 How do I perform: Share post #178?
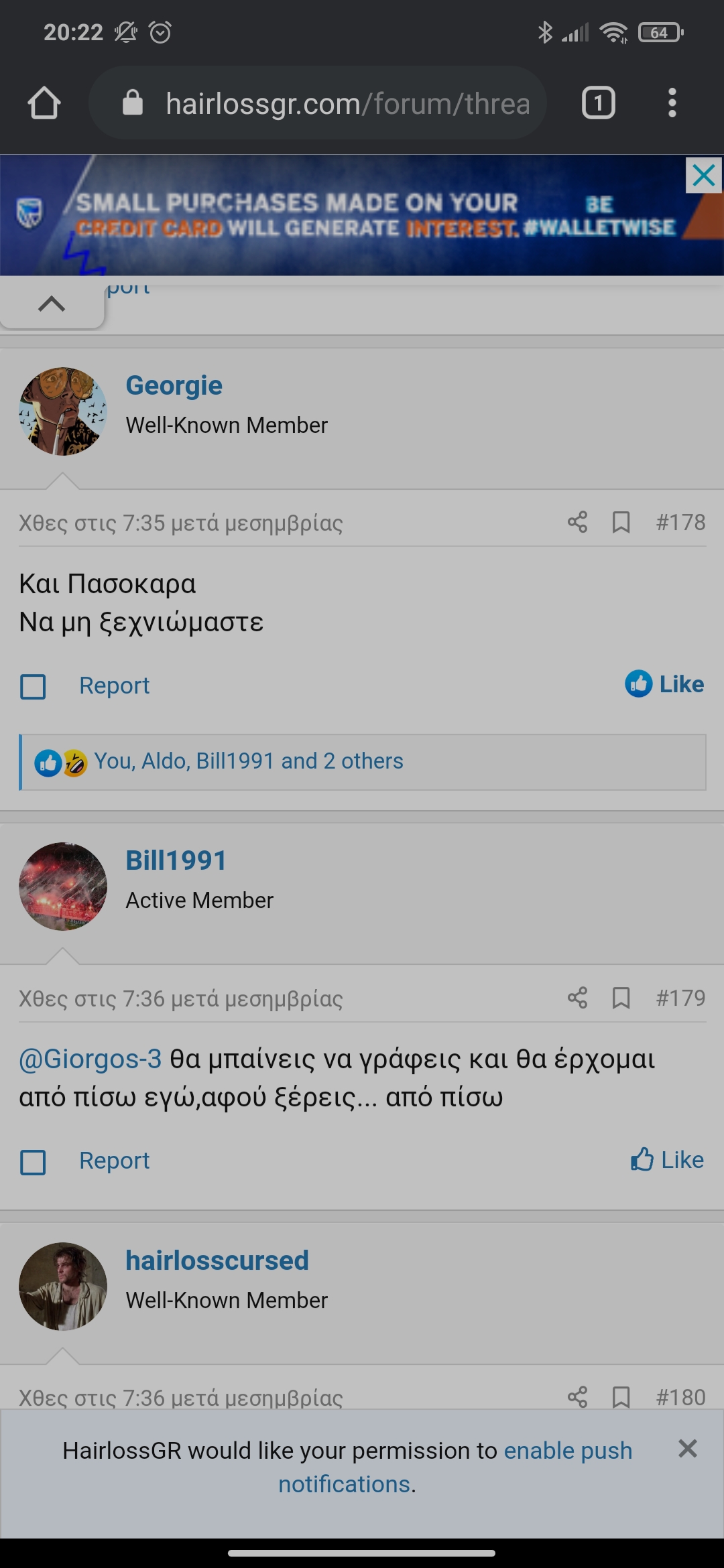pyautogui.click(x=577, y=522)
